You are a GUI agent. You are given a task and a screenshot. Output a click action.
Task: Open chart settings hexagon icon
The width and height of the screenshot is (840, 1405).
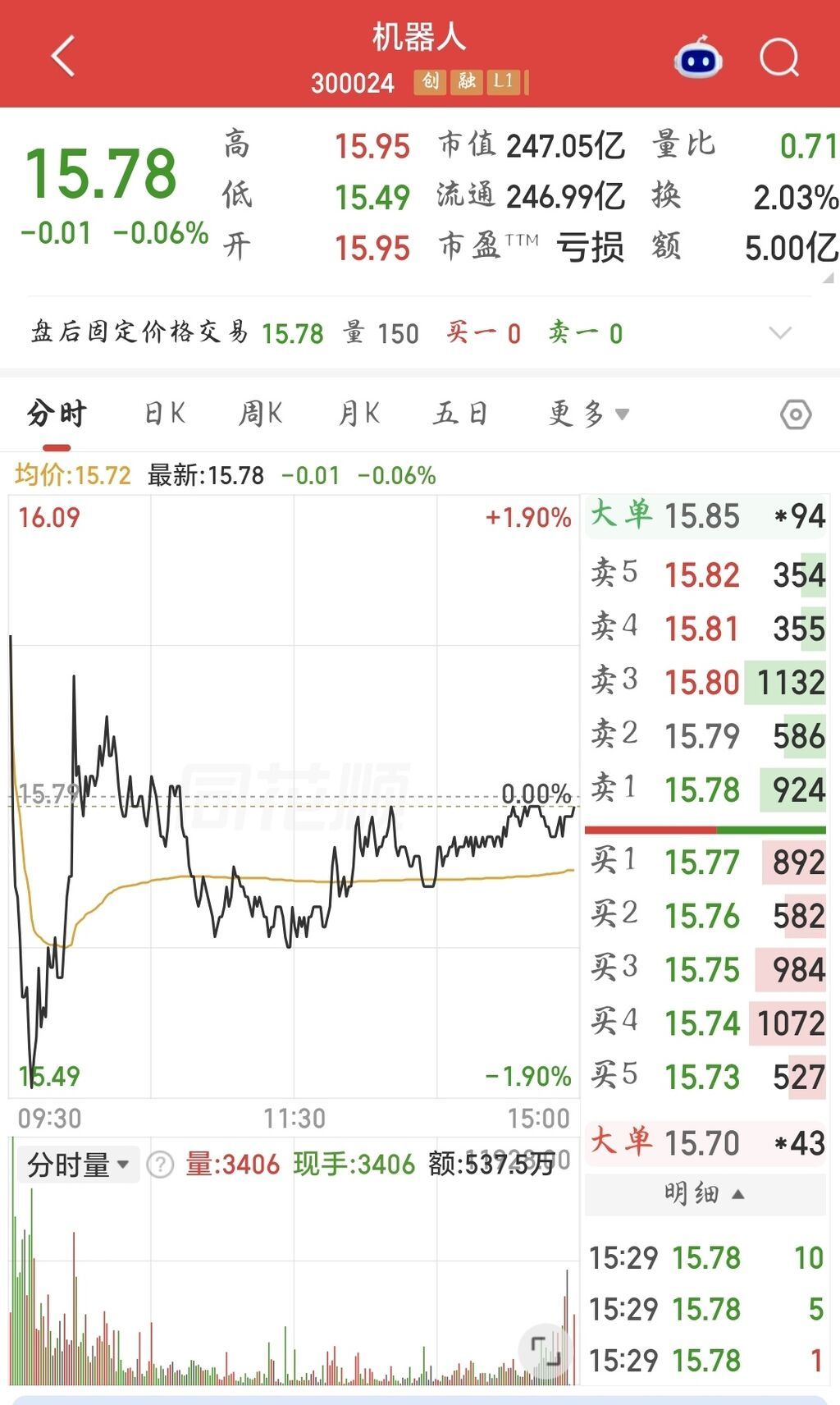(796, 414)
